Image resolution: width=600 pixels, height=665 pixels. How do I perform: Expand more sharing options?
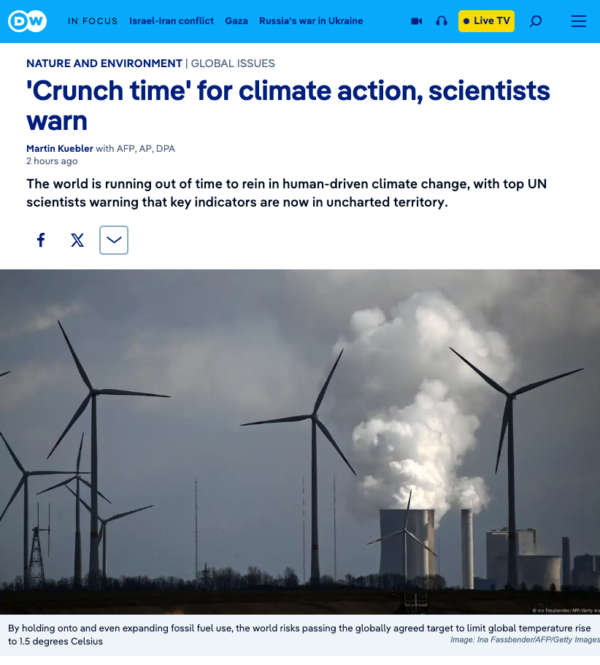click(114, 240)
